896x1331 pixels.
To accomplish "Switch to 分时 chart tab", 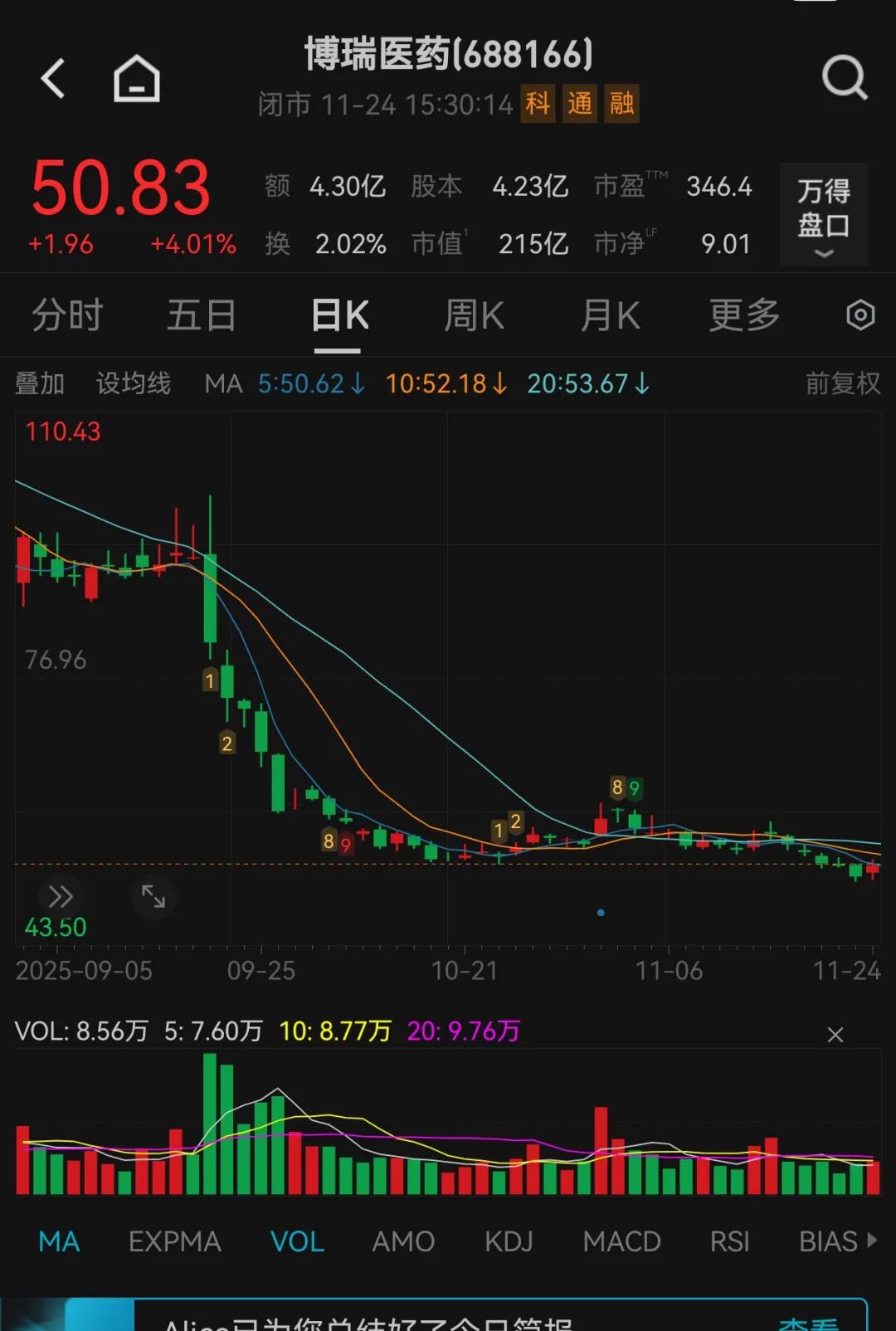I will click(67, 315).
